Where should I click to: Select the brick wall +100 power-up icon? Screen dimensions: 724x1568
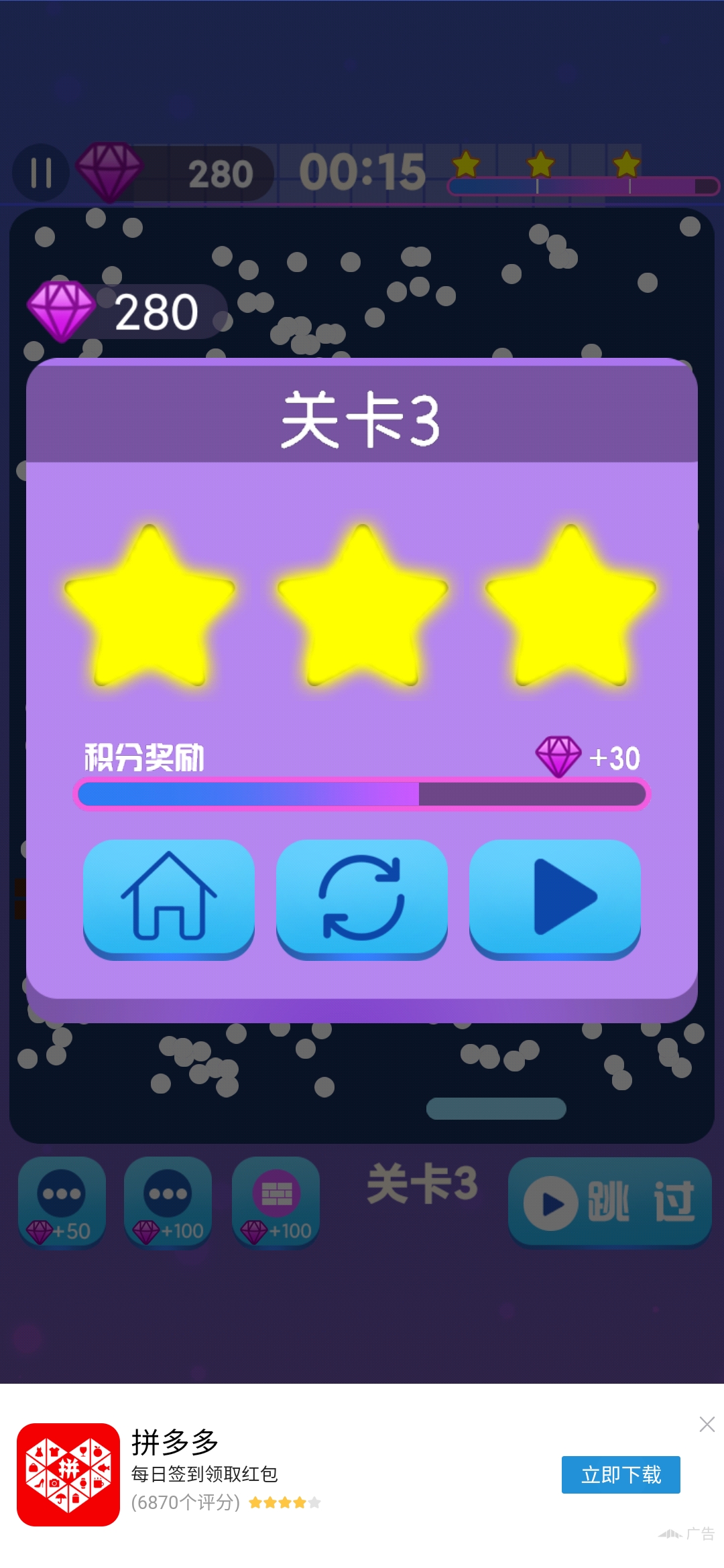pyautogui.click(x=275, y=1203)
